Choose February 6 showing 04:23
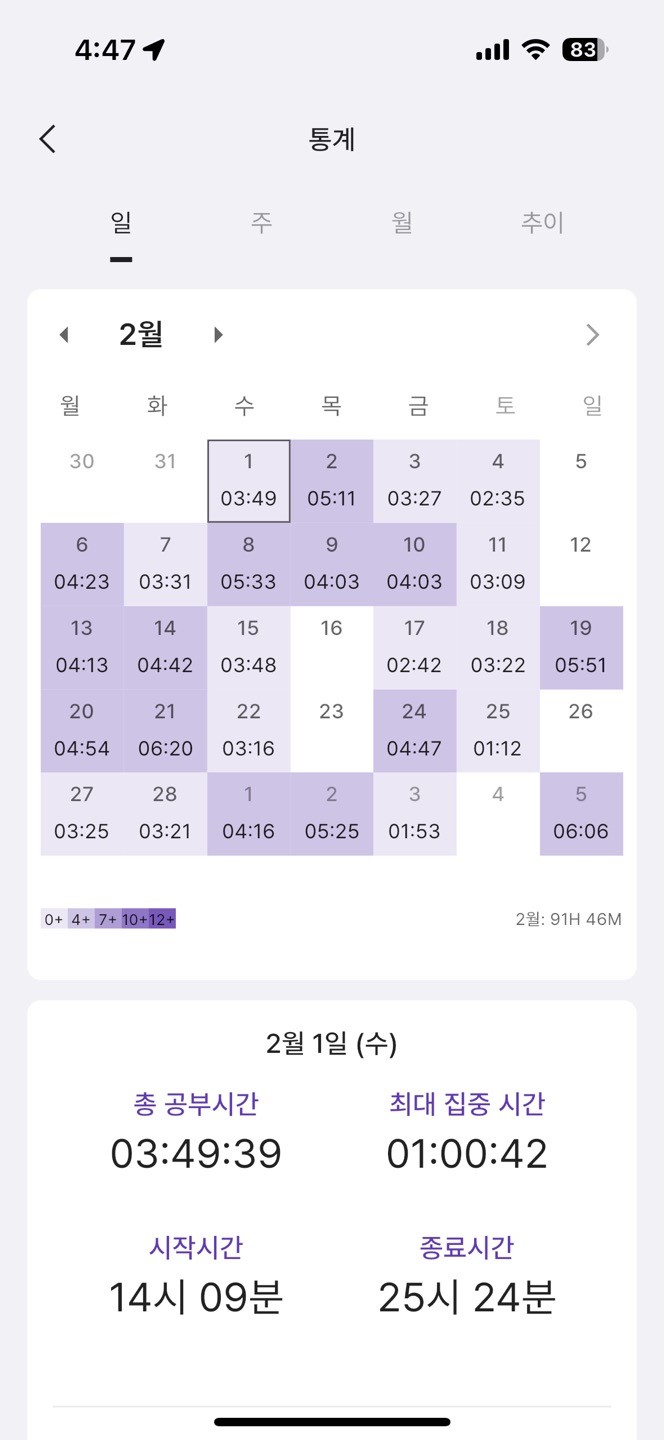This screenshot has width=664, height=1440. click(82, 563)
